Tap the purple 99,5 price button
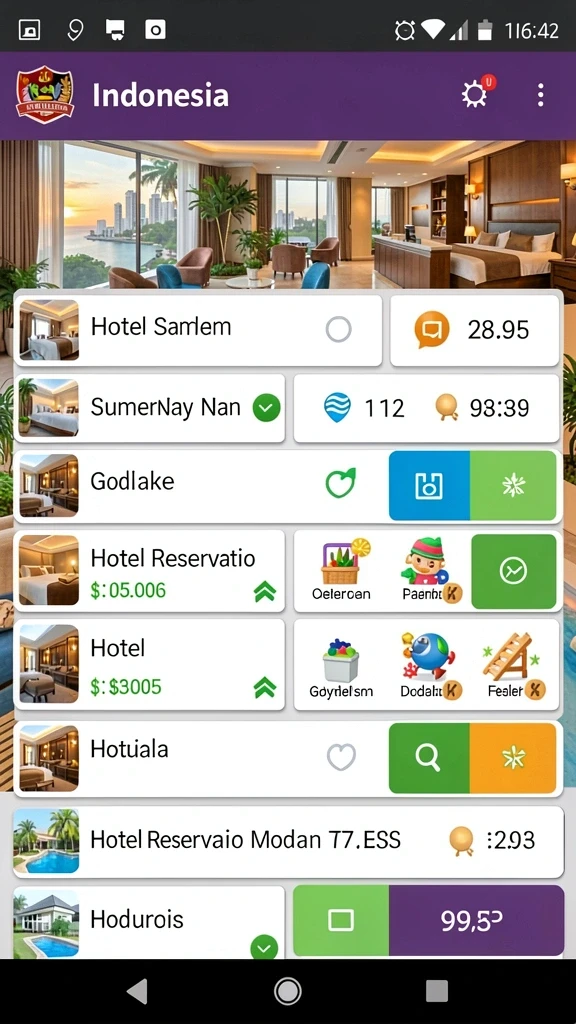576x1024 pixels. point(476,920)
